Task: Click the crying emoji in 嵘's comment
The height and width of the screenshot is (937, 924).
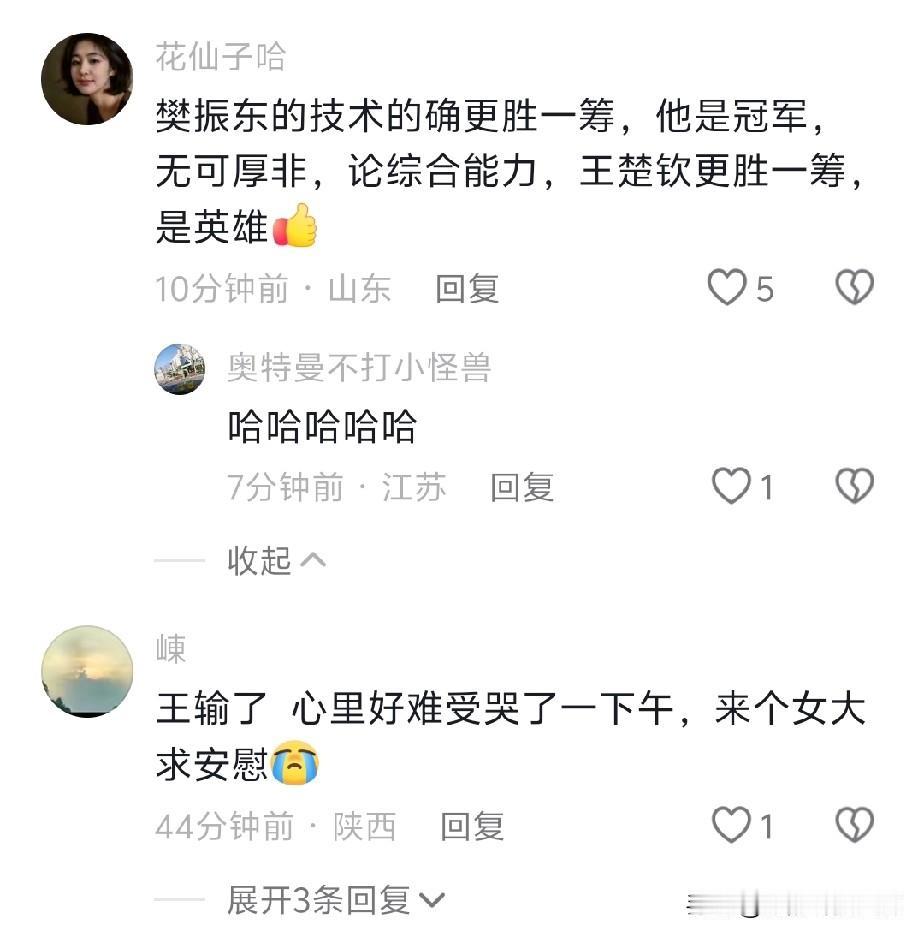Action: pyautogui.click(x=296, y=764)
